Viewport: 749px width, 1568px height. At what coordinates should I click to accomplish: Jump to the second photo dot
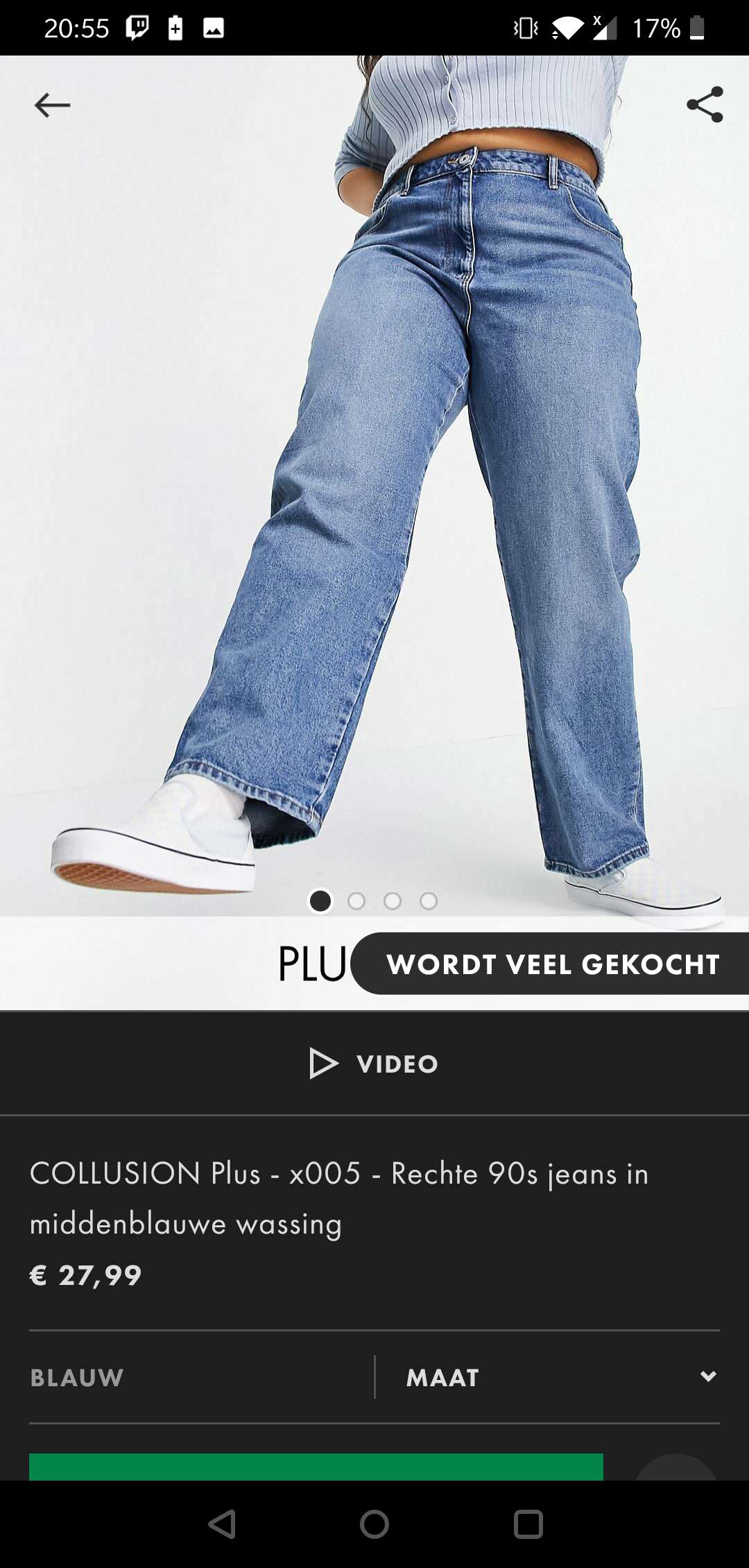pos(356,901)
